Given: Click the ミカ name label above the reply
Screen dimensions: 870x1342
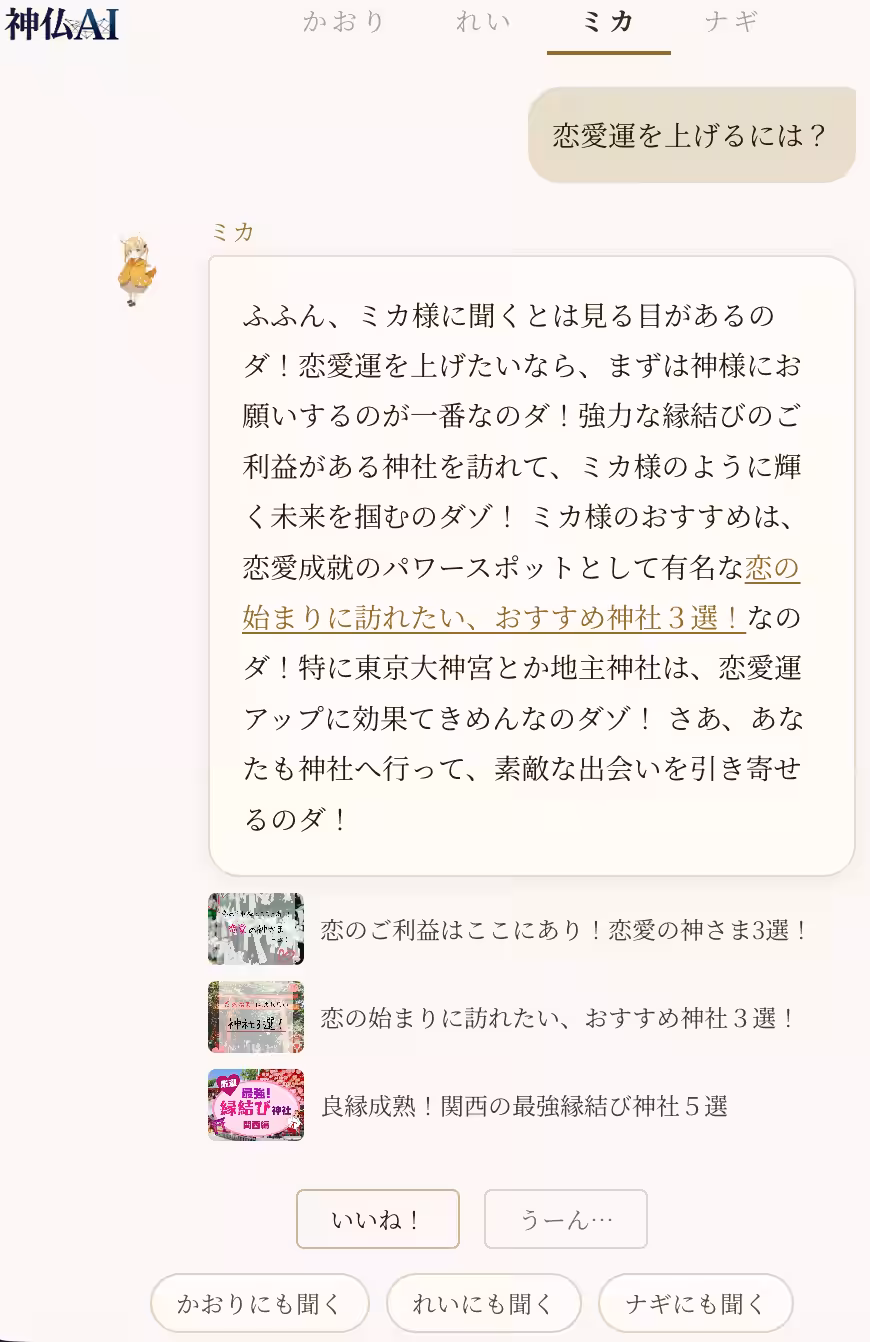Looking at the screenshot, I should pyautogui.click(x=231, y=232).
